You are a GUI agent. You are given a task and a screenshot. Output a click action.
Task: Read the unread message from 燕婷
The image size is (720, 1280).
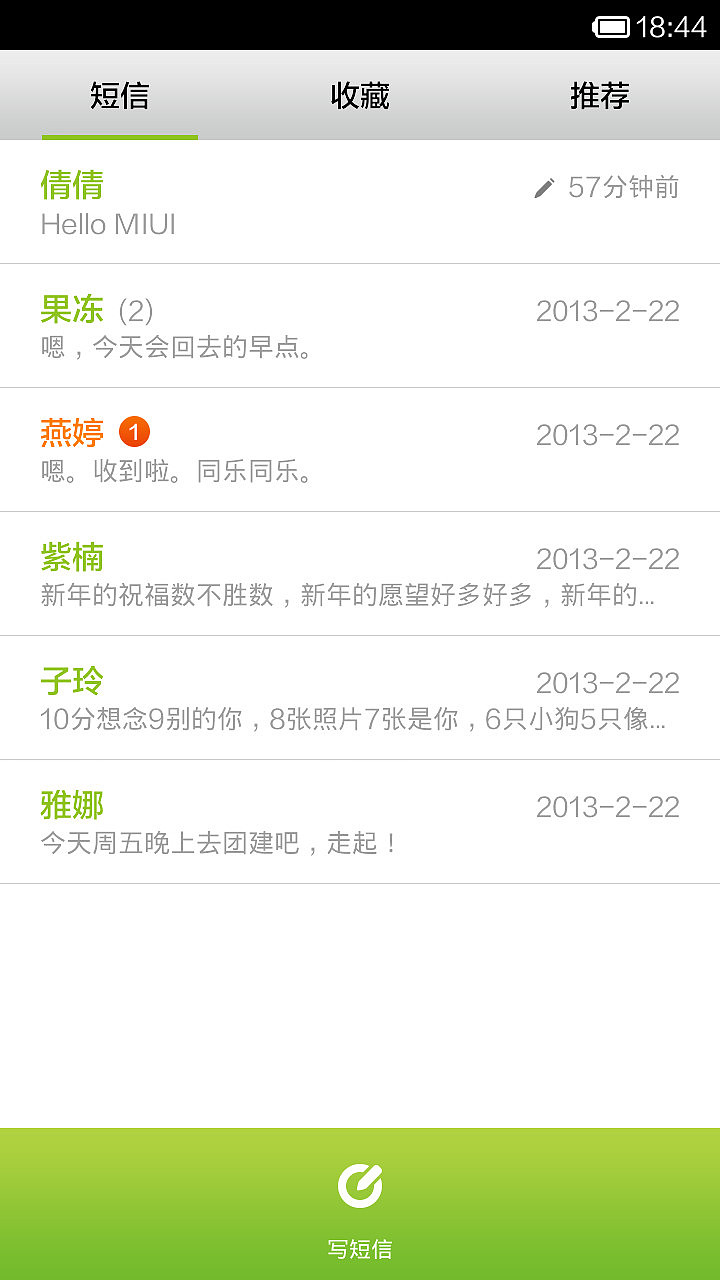pyautogui.click(x=360, y=451)
